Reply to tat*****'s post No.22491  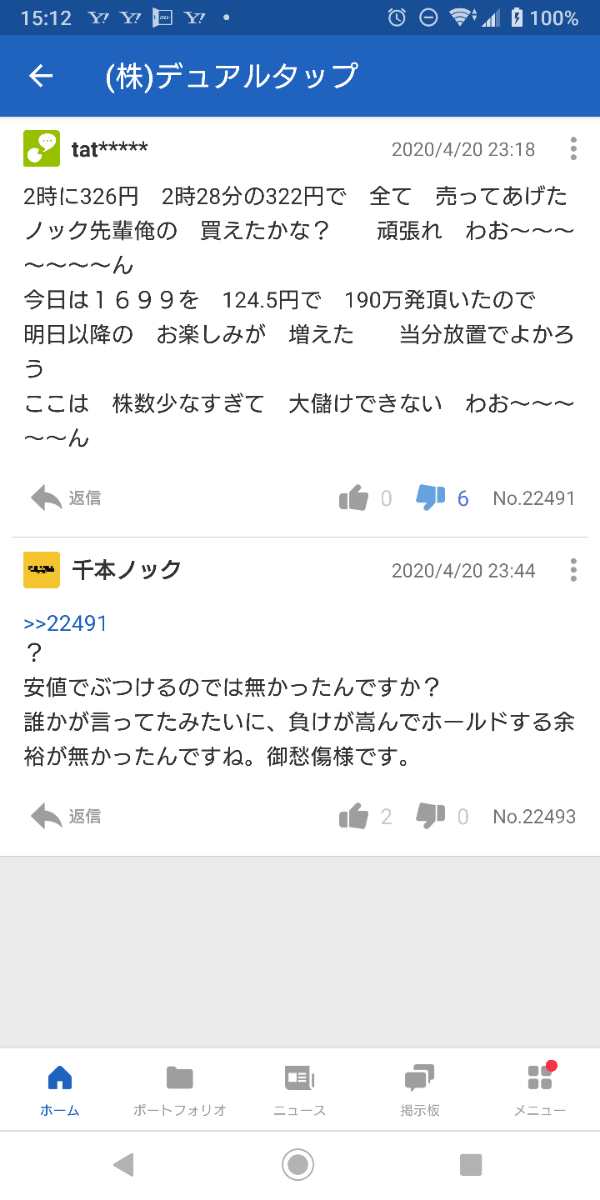[66, 498]
